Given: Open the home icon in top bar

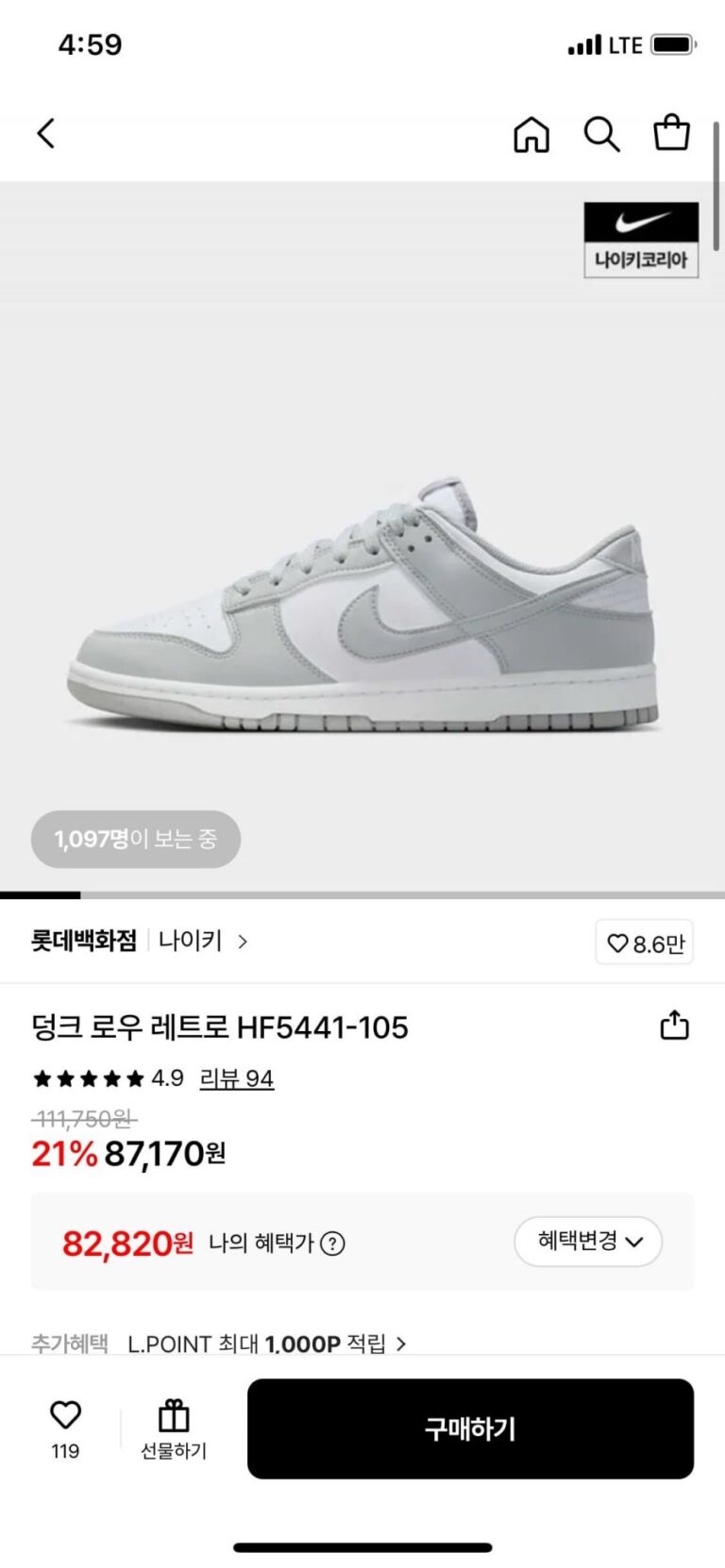Looking at the screenshot, I should pyautogui.click(x=531, y=135).
